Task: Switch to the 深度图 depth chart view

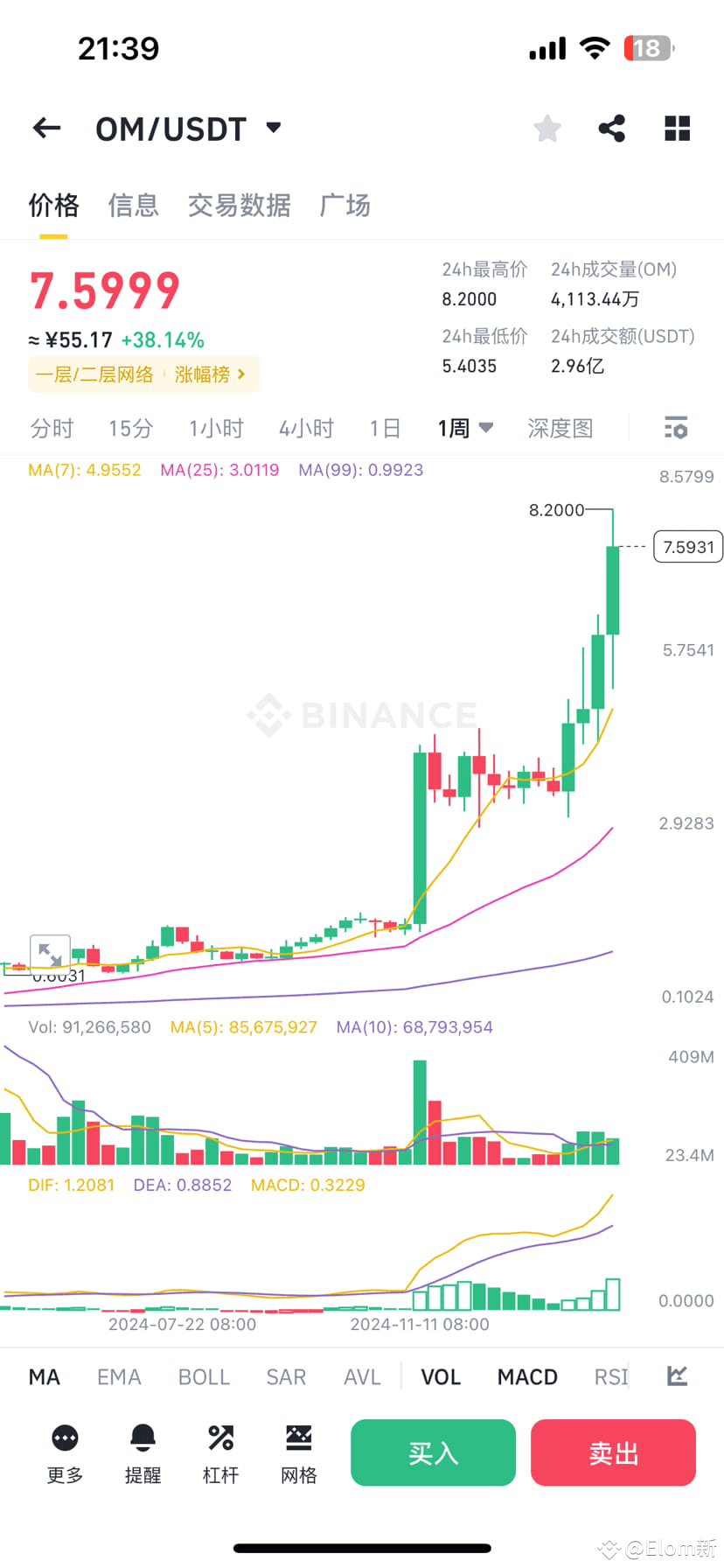Action: tap(560, 428)
